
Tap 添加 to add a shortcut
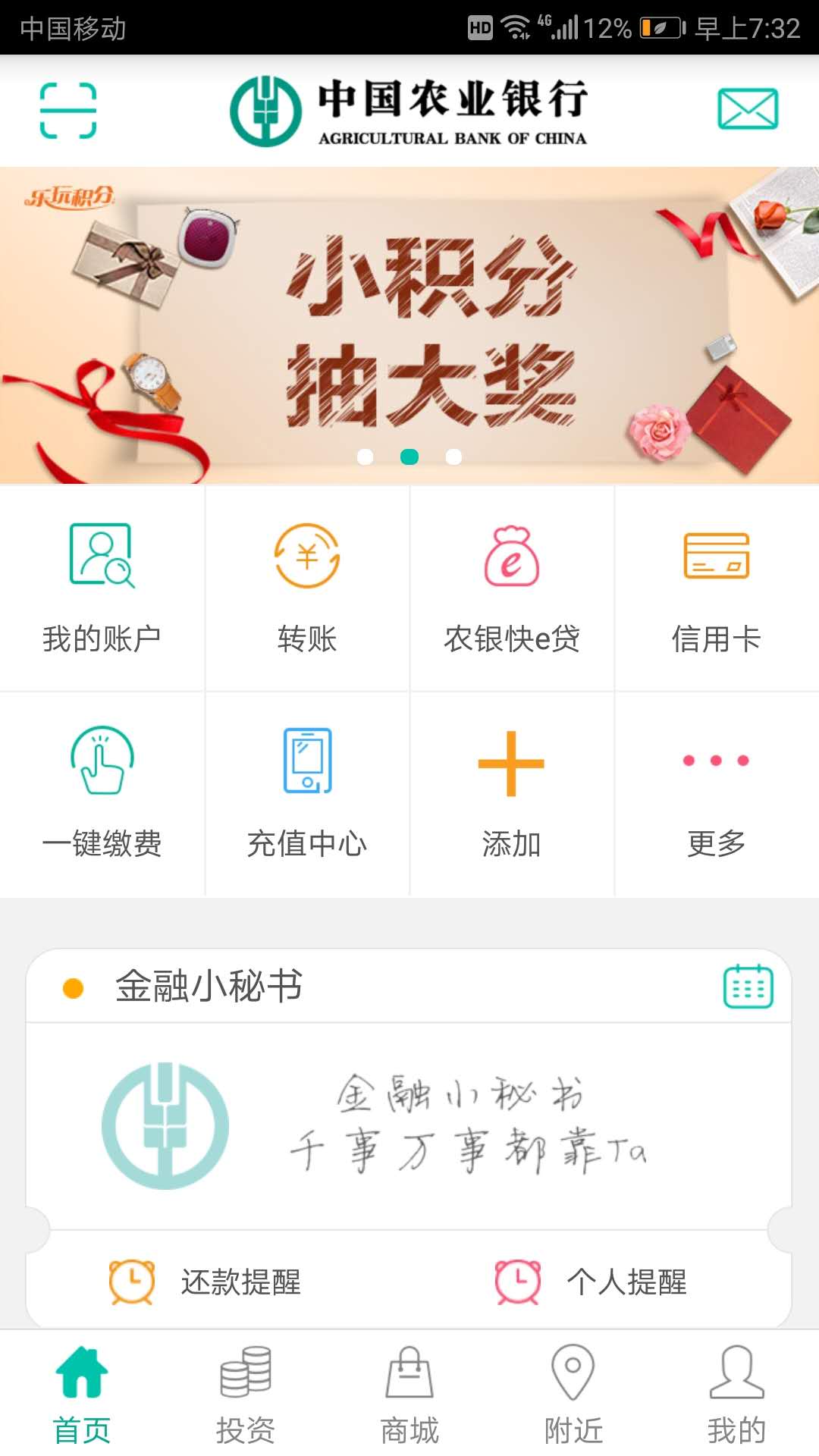click(x=512, y=792)
